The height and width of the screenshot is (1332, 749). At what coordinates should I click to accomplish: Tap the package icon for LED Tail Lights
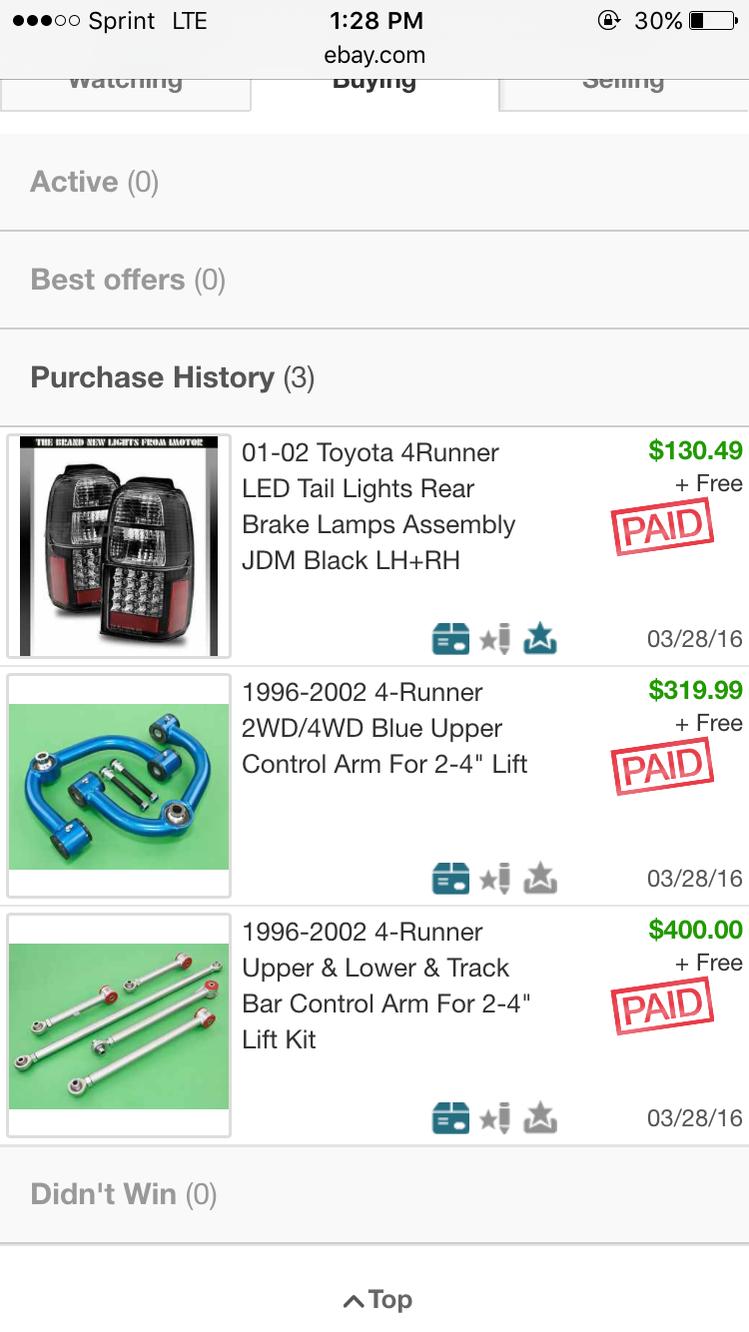pos(451,638)
